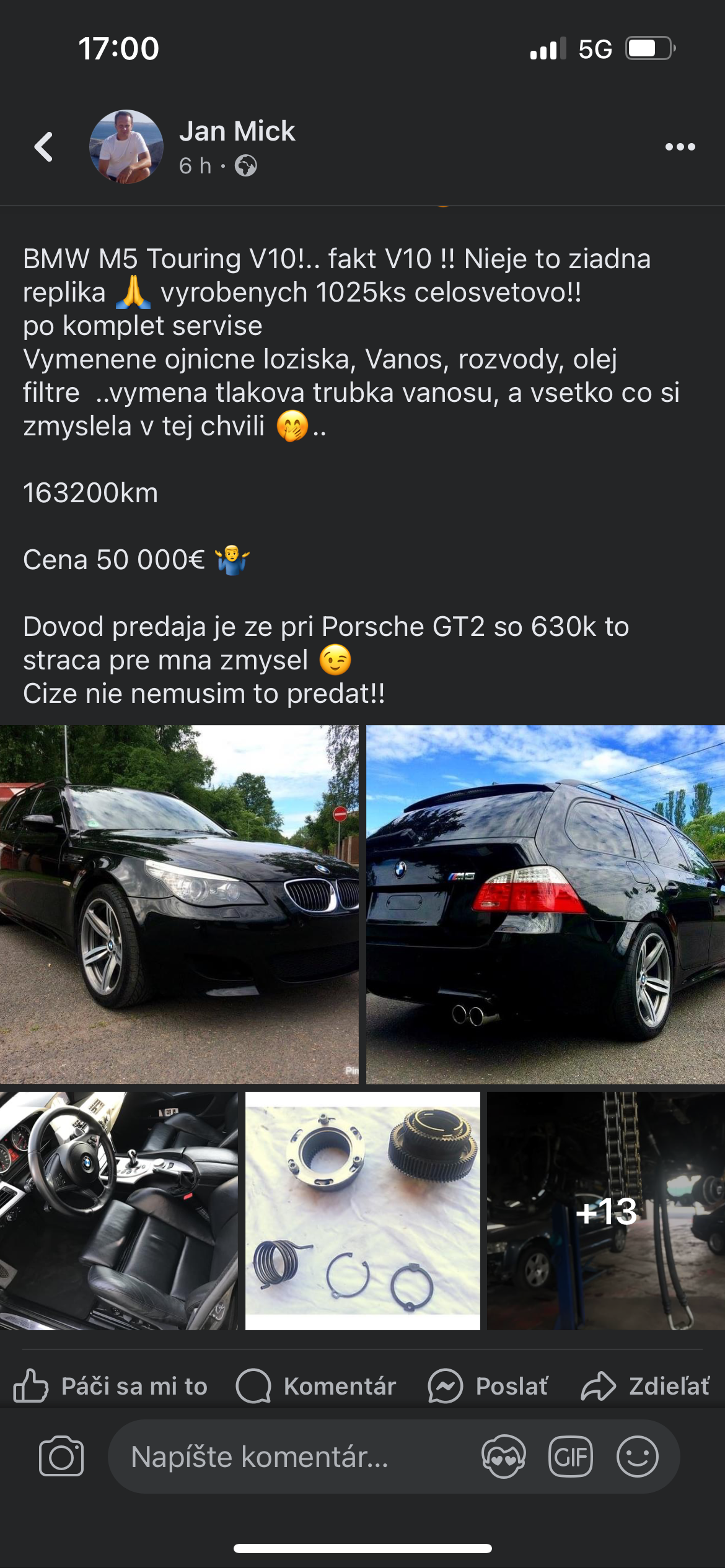725x1568 pixels.
Task: View the front photo of the black BMW
Action: coord(179,904)
